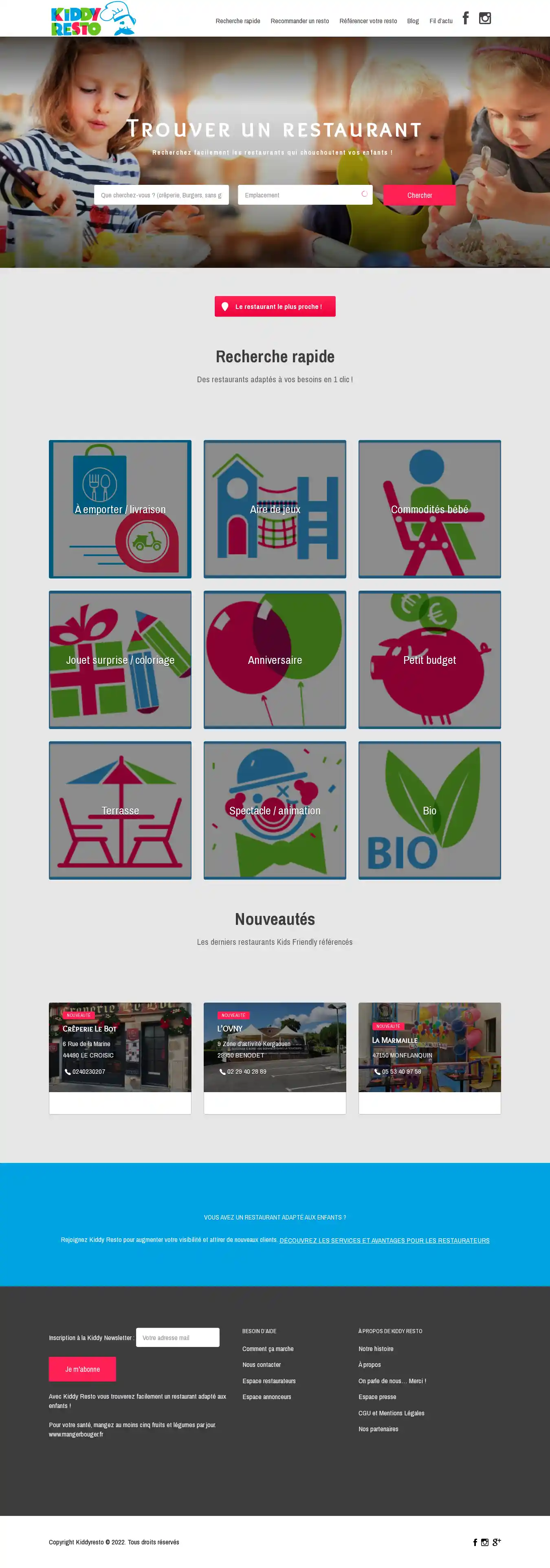Open the 'Aire de jeux' category tile

coord(275,510)
